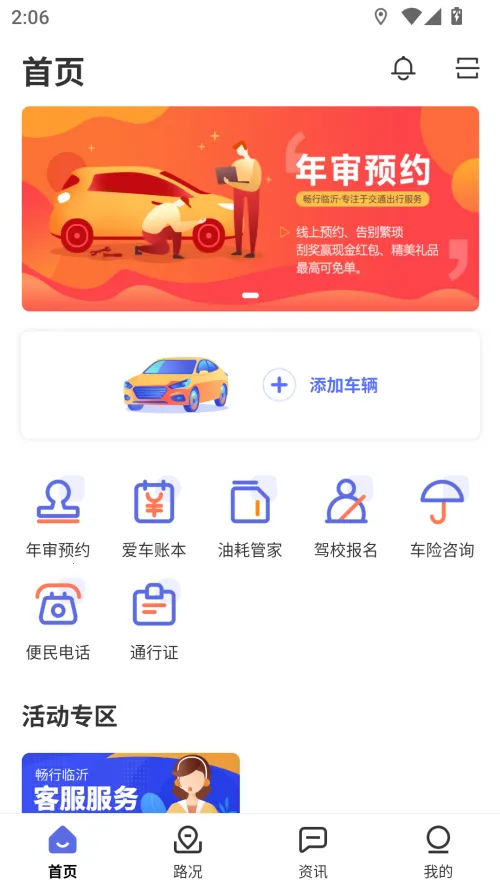Open 便民电话
Viewport: 500px width, 889px height.
click(x=58, y=620)
